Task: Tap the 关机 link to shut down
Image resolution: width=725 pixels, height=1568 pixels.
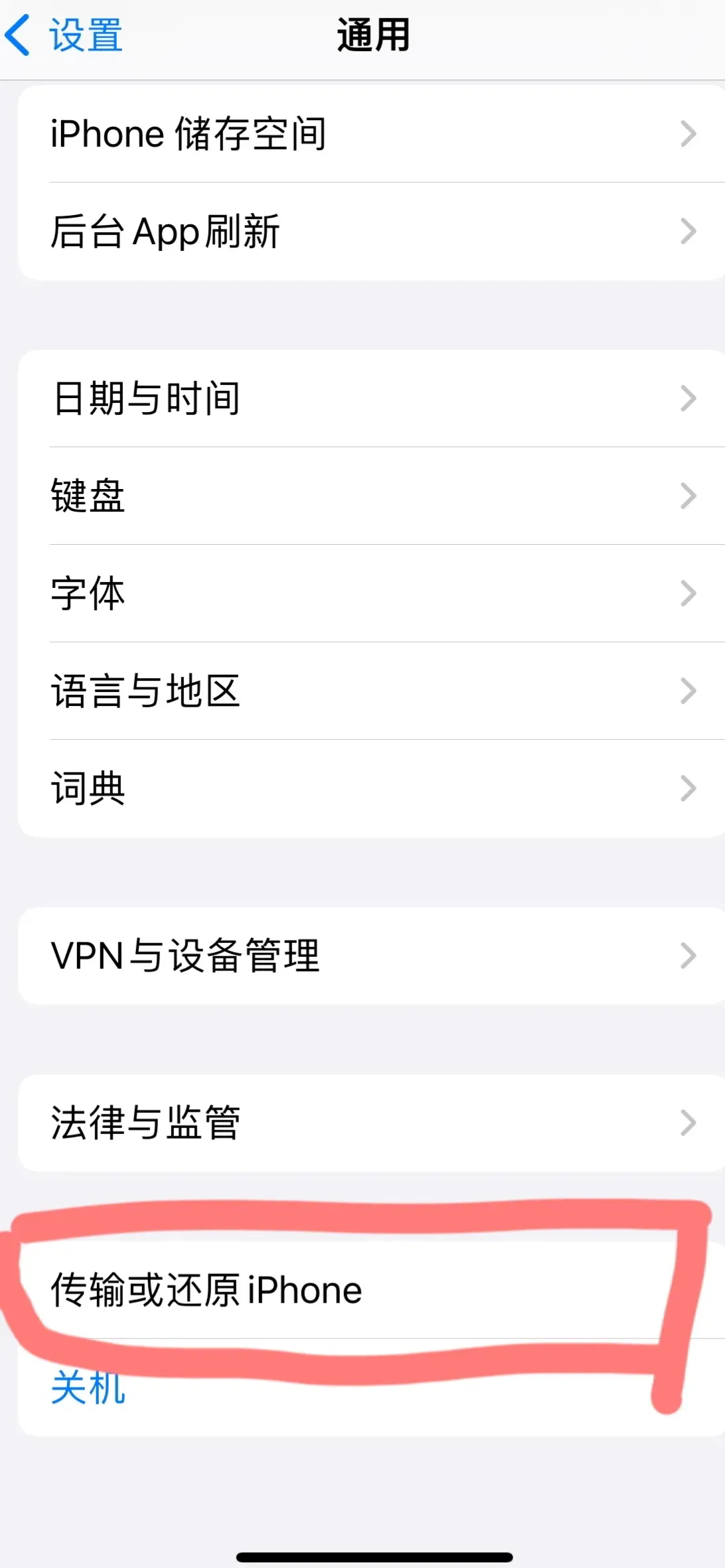Action: [x=88, y=1388]
